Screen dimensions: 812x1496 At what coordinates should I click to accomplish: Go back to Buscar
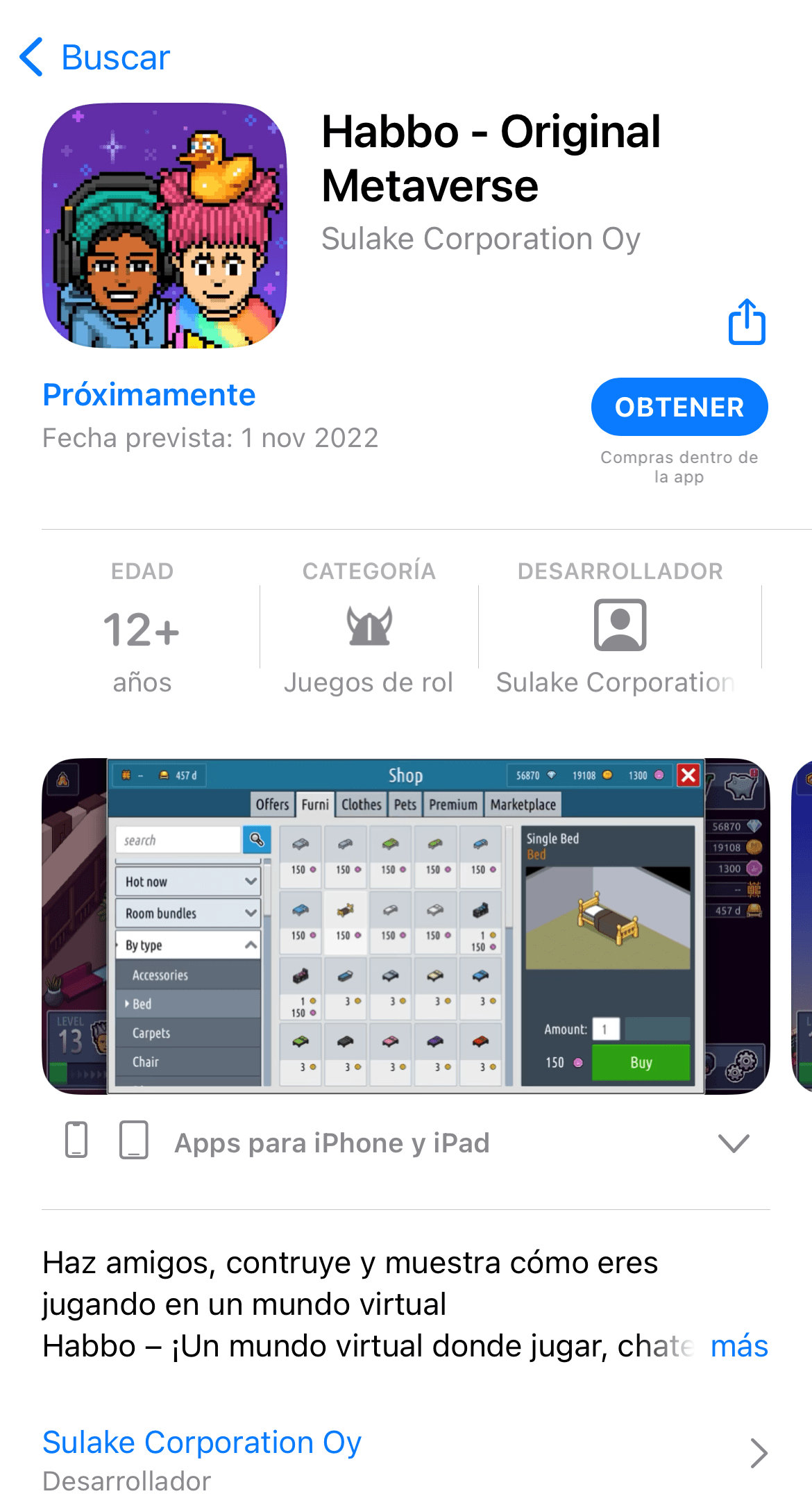pyautogui.click(x=95, y=58)
